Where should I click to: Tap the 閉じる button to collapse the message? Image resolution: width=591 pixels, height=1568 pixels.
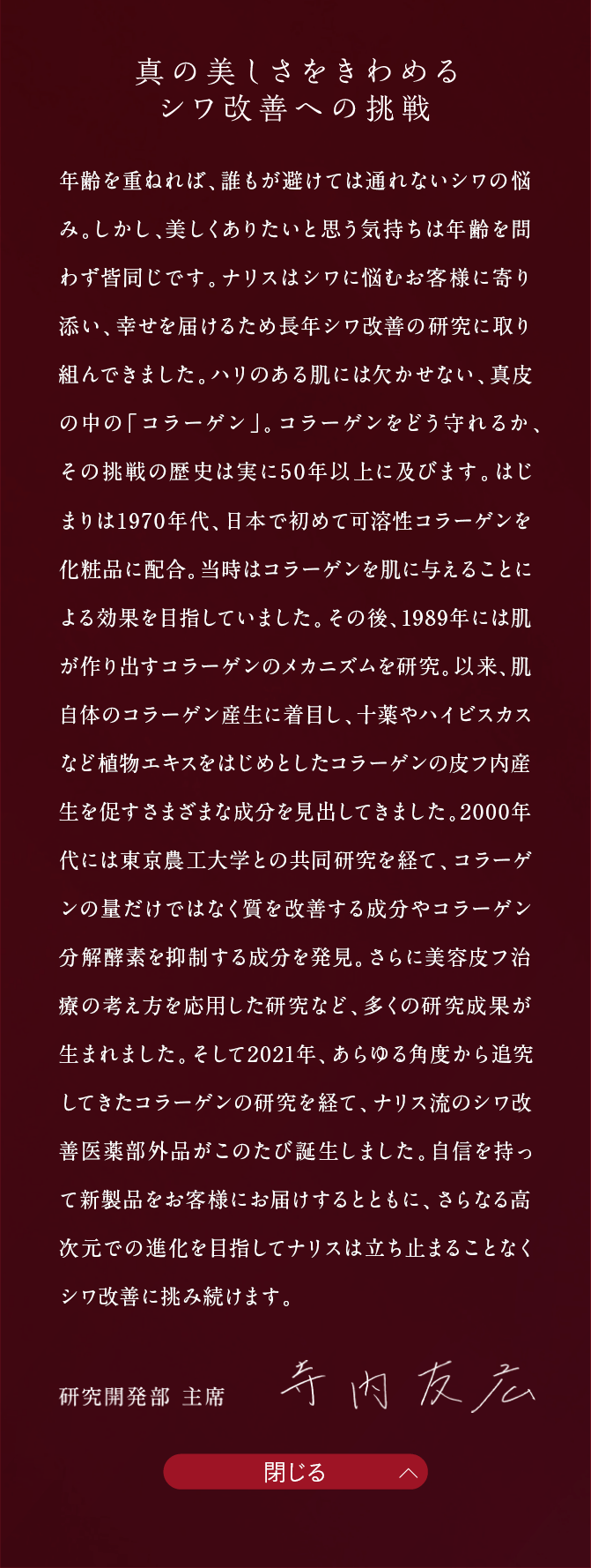tap(295, 1472)
